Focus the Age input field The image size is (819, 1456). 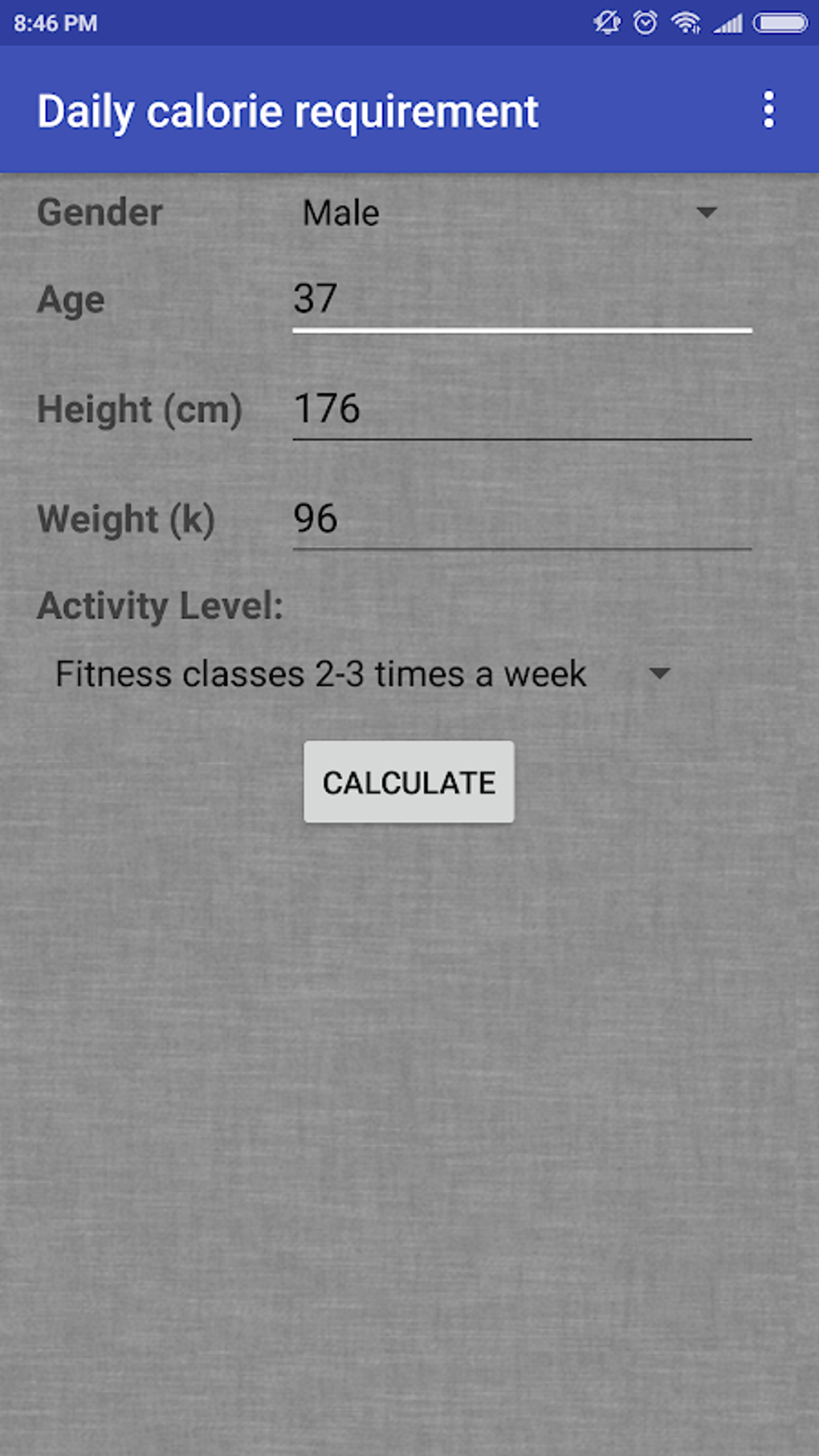[x=521, y=300]
